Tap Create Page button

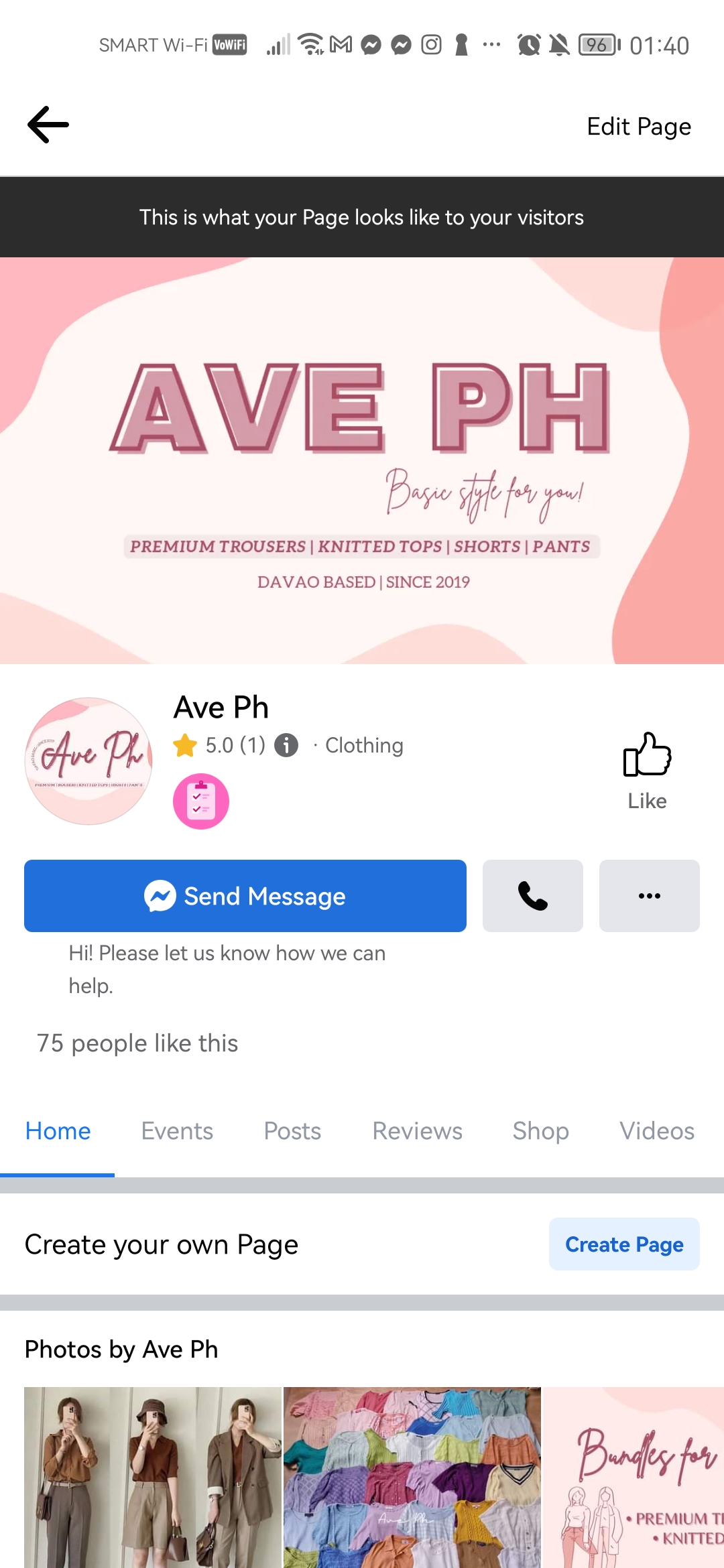[624, 1244]
